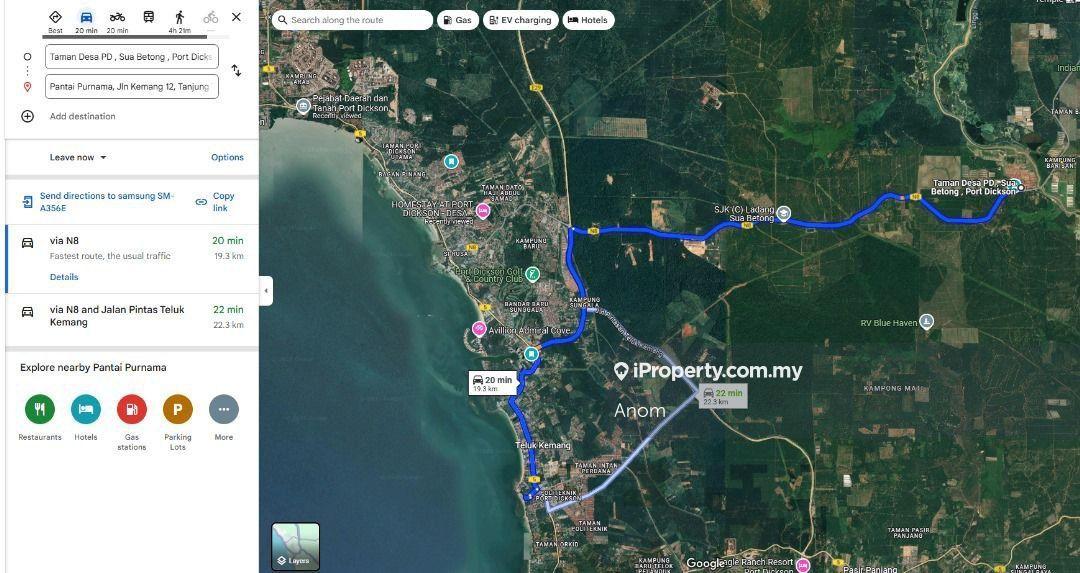
Task: Switch to public transit mode
Action: tap(148, 18)
